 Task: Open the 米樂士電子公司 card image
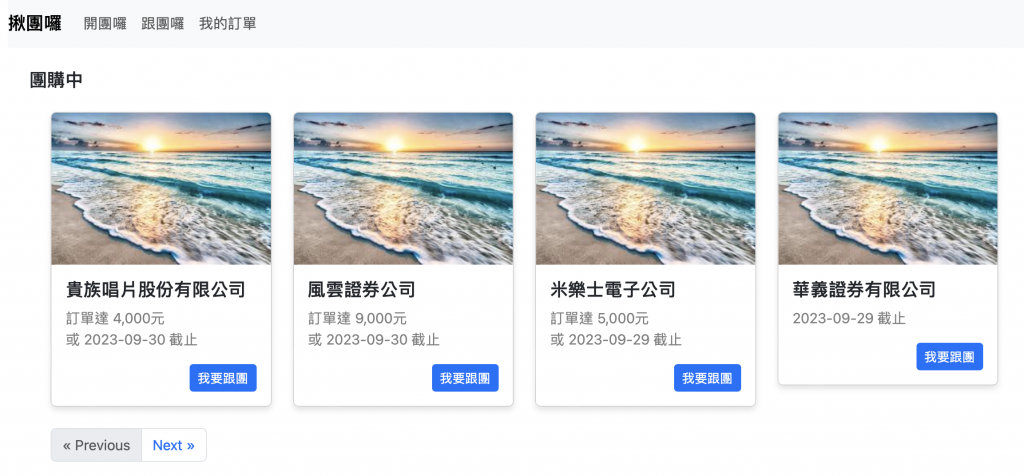click(x=646, y=189)
